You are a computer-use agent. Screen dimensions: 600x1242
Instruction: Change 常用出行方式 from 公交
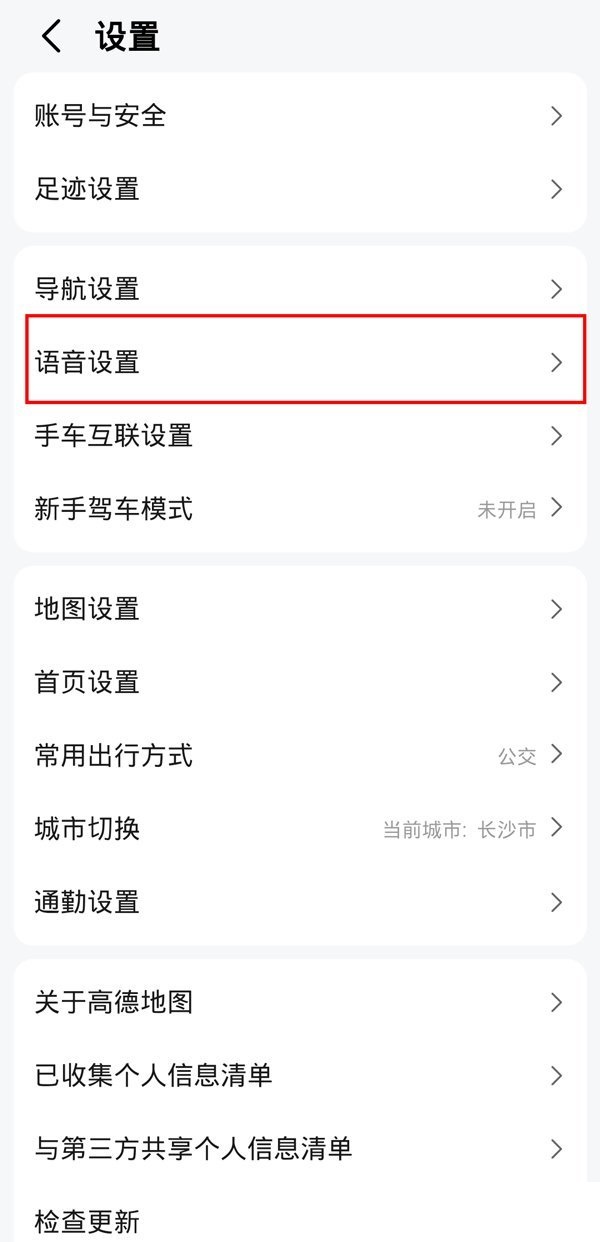(x=300, y=755)
